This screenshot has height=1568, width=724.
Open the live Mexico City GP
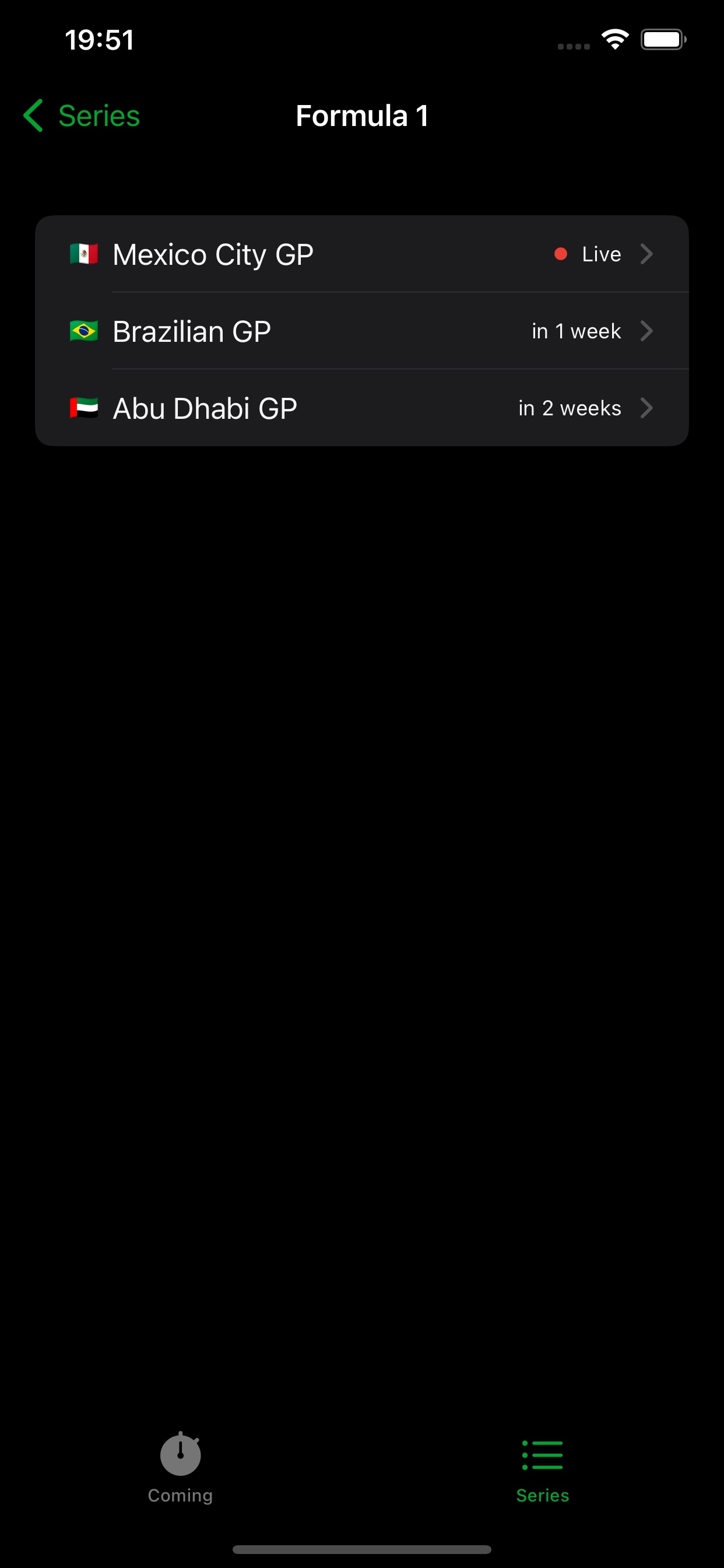[x=361, y=254]
